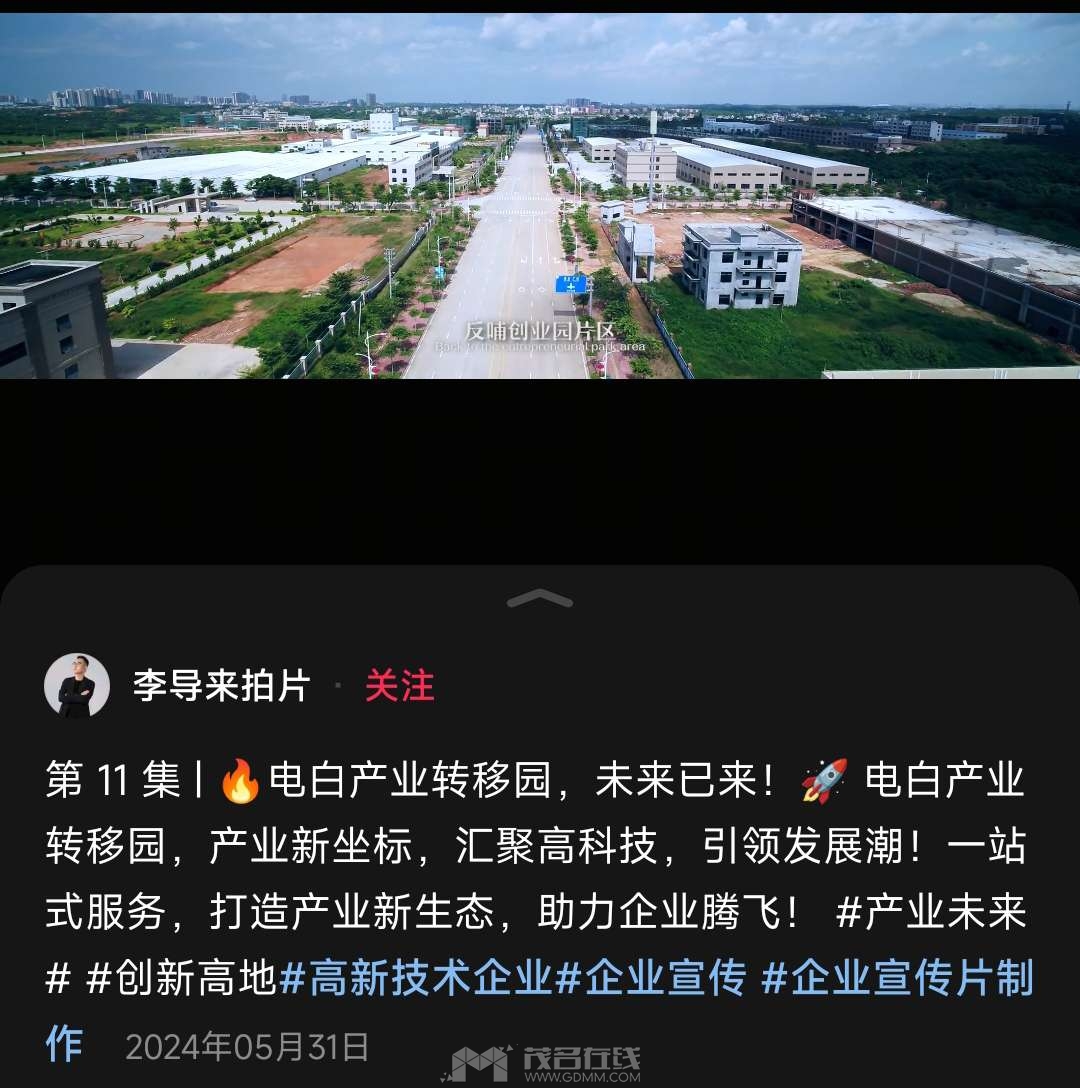This screenshot has height=1088, width=1080.
Task: Open 李导来拍片's profile picture
Action: click(x=77, y=686)
